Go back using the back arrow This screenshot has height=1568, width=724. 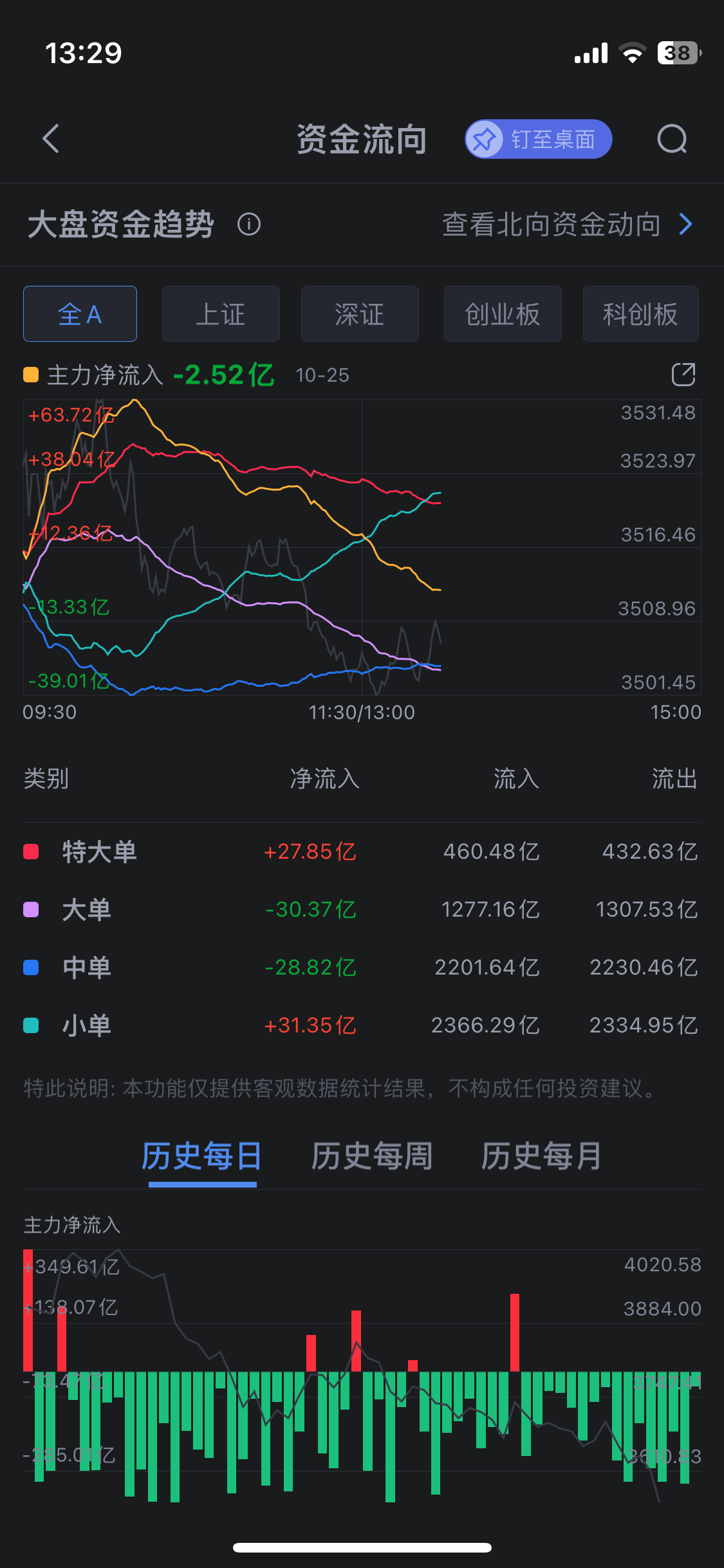[x=51, y=138]
